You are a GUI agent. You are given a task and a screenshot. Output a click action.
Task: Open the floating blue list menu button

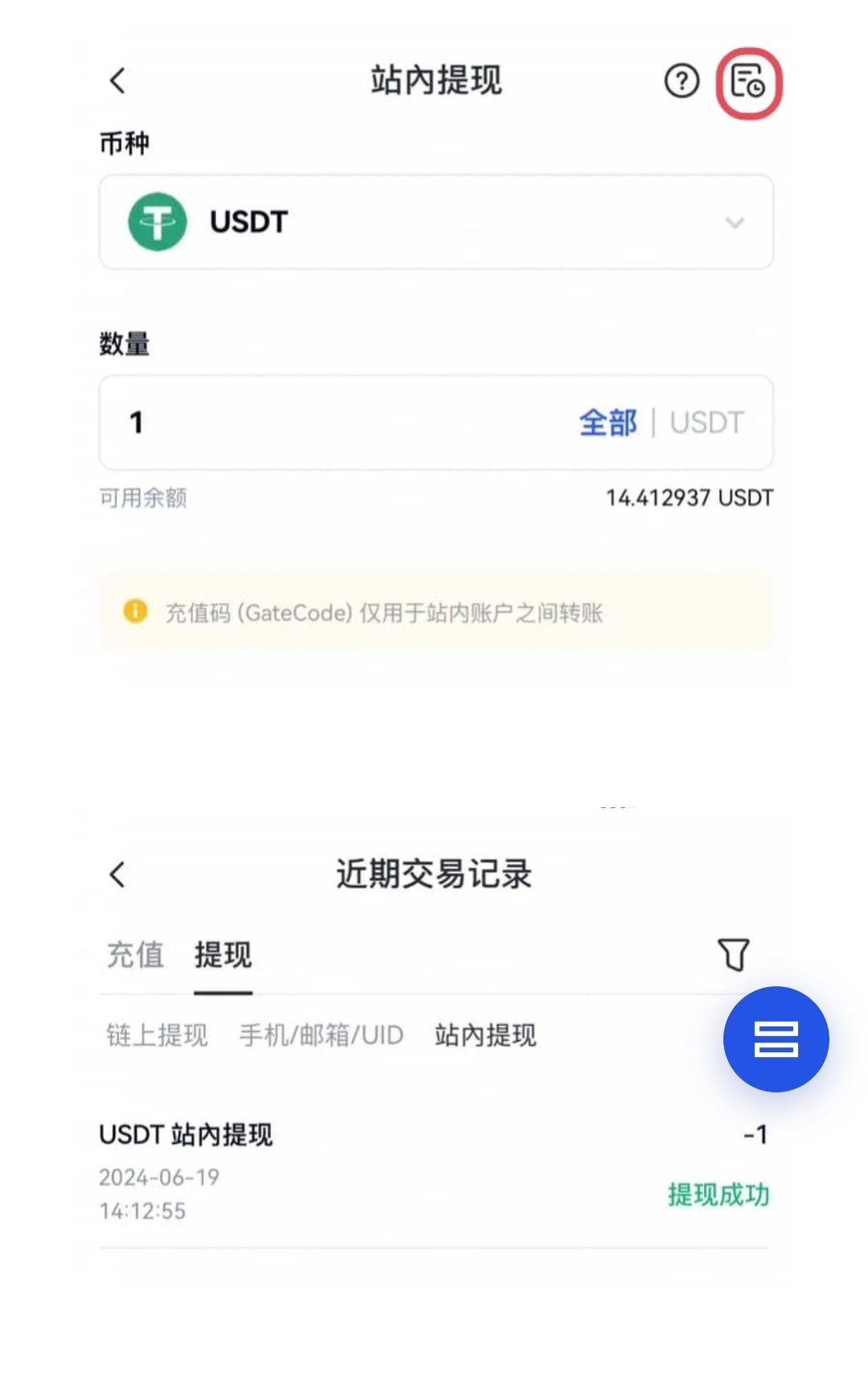pos(776,1039)
